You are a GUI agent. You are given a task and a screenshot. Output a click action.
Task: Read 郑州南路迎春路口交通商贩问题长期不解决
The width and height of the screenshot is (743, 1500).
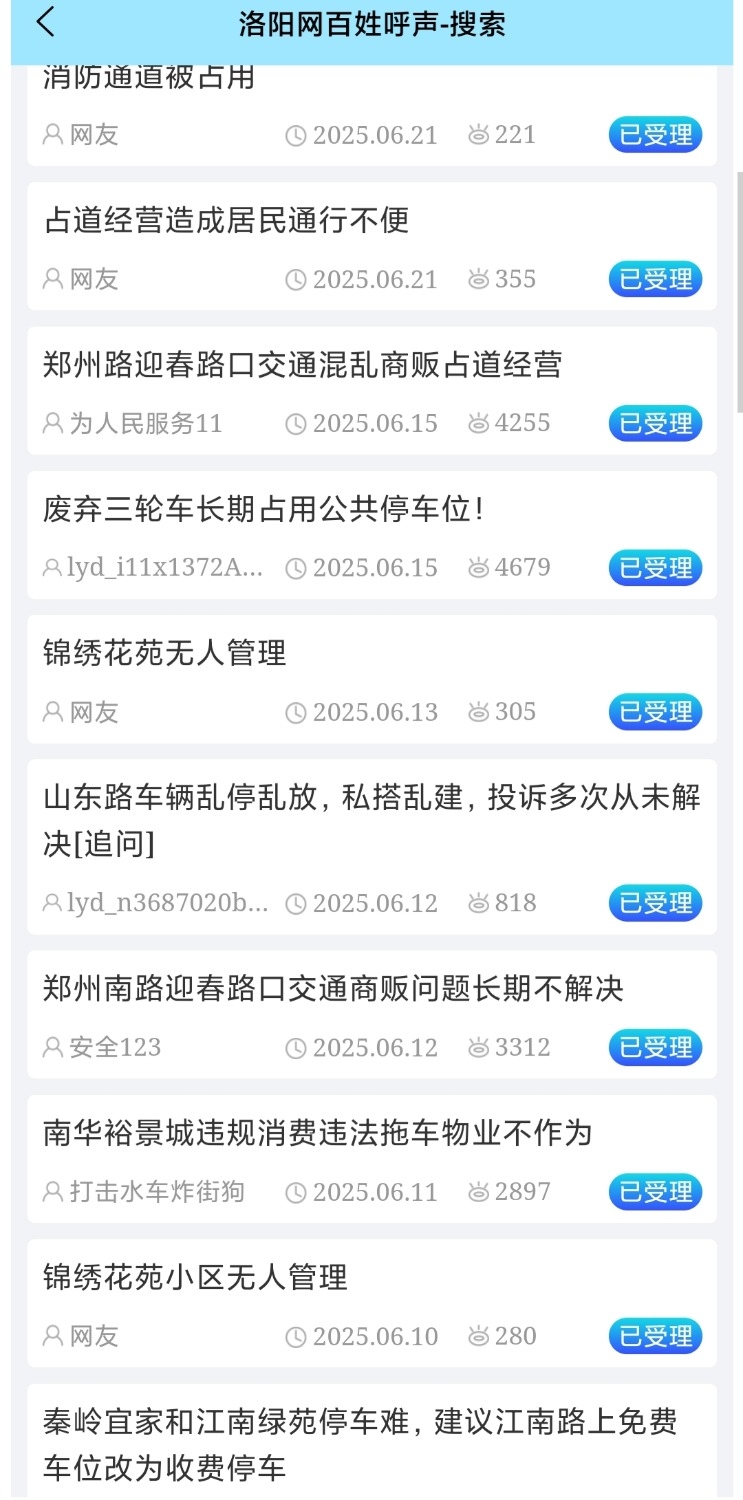333,989
